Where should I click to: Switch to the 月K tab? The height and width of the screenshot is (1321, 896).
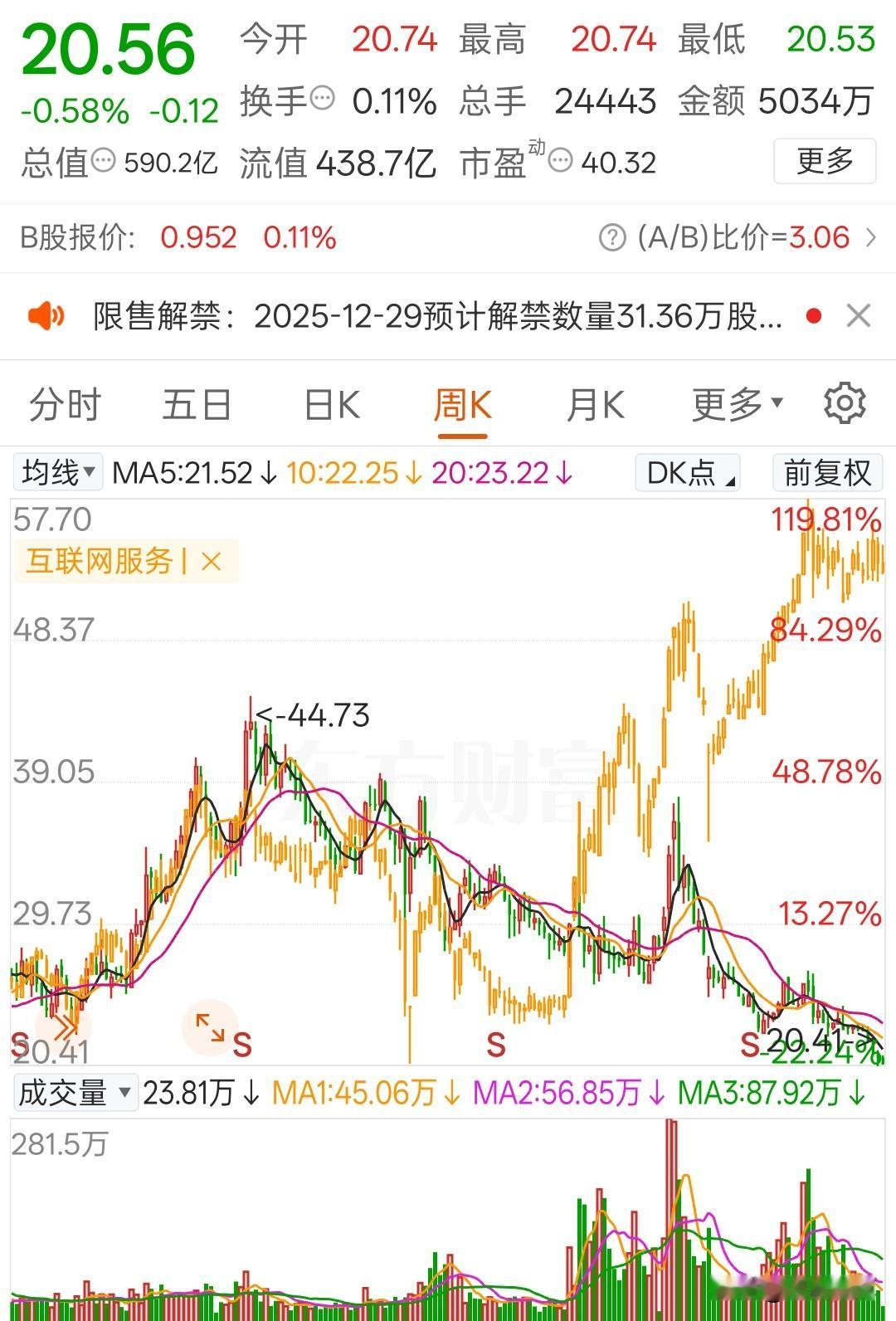click(x=594, y=404)
